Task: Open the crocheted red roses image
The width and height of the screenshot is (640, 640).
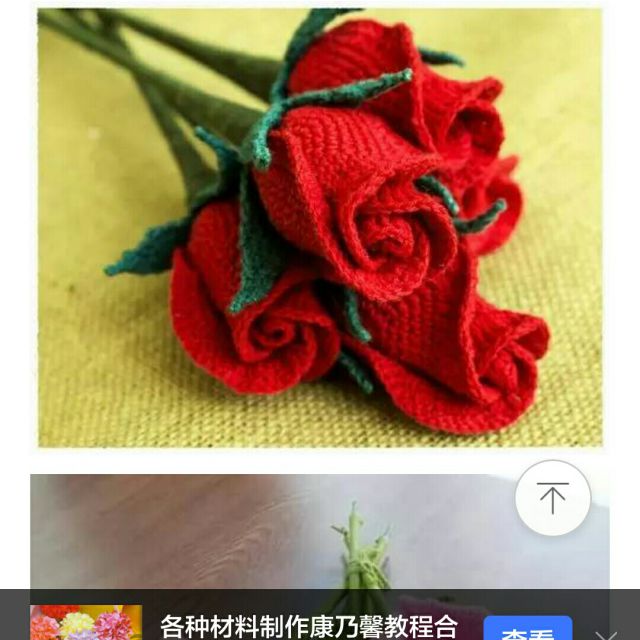Action: [320, 227]
